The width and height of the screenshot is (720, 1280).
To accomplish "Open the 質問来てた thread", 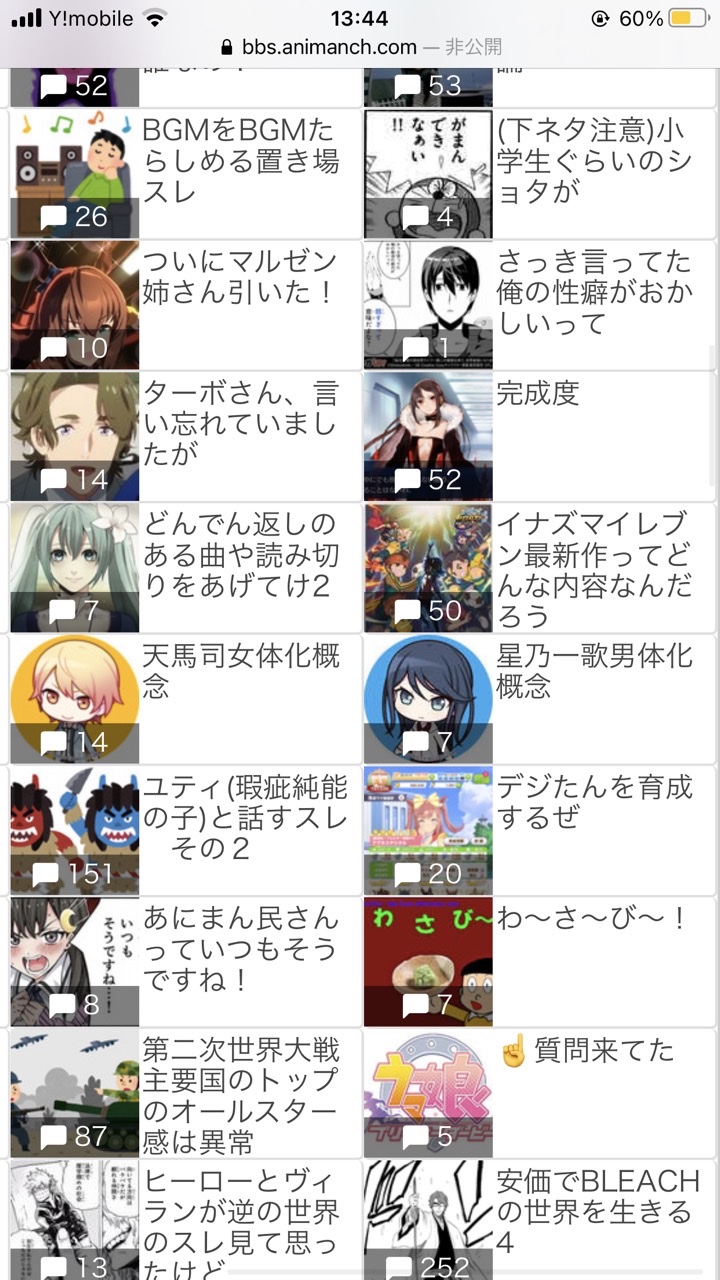I will point(590,1051).
